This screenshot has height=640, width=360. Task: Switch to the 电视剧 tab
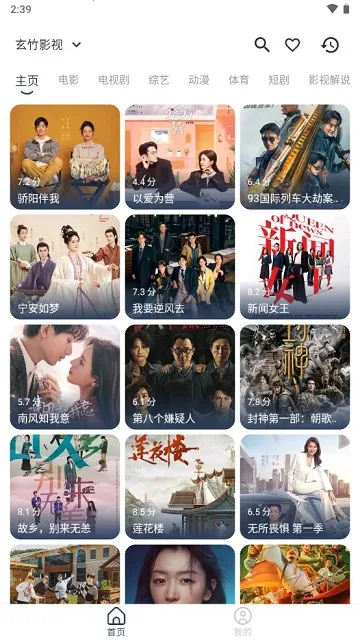[x=114, y=80]
